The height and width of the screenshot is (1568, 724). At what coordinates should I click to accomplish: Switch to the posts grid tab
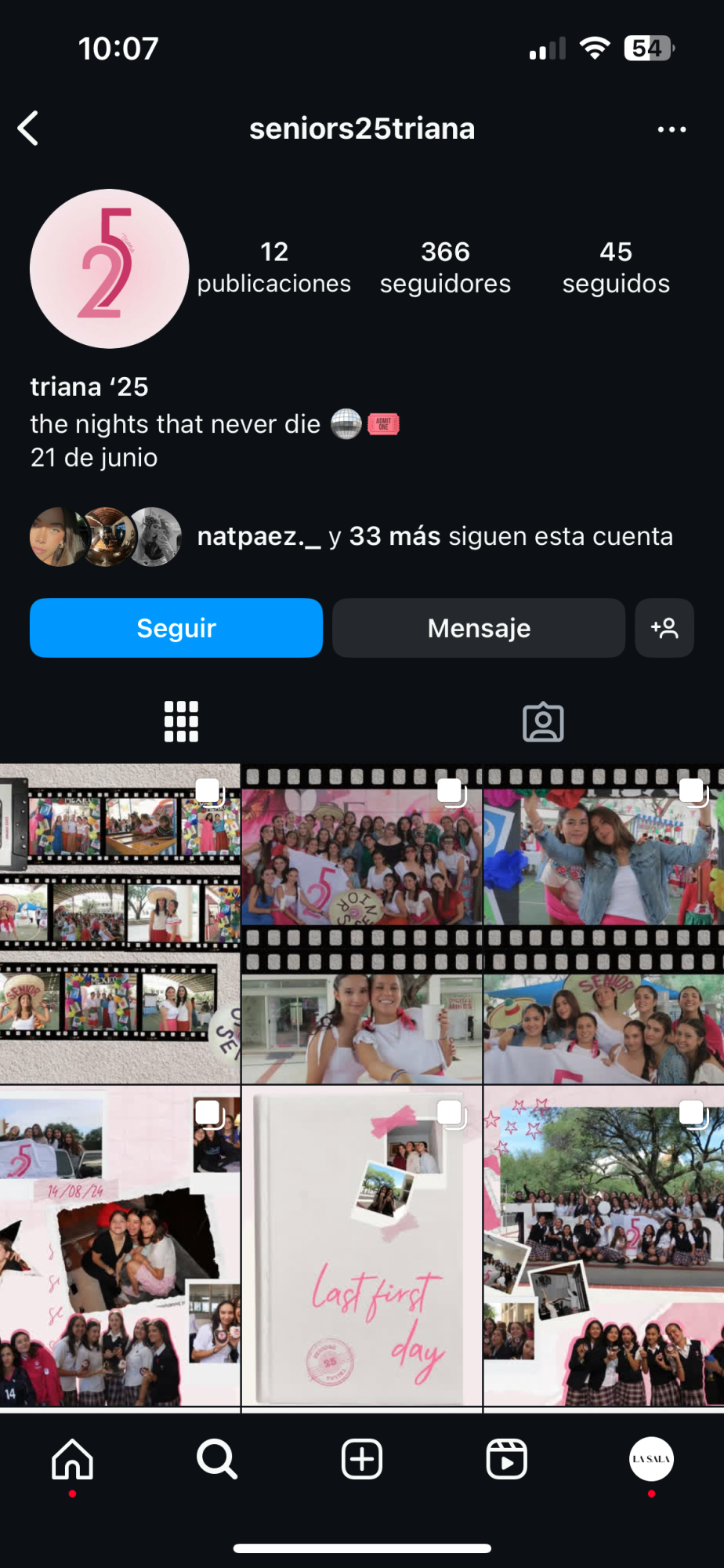(181, 721)
